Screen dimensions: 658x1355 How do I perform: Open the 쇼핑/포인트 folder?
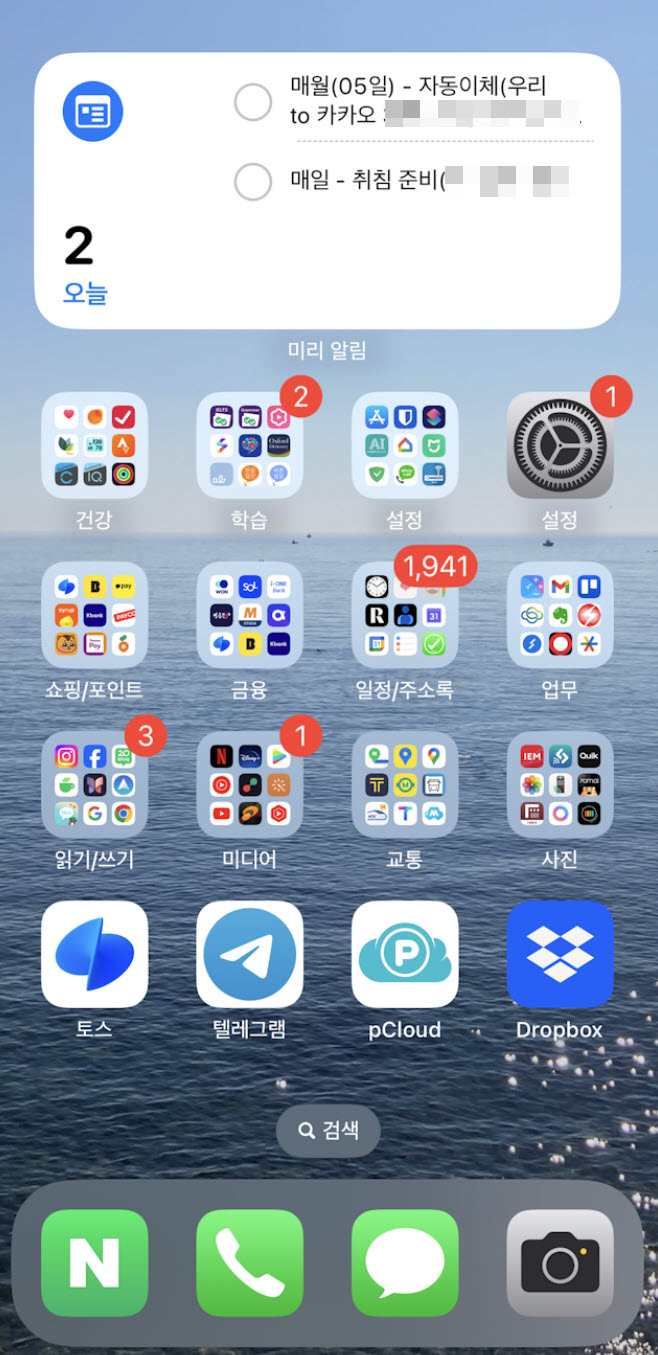tap(94, 615)
